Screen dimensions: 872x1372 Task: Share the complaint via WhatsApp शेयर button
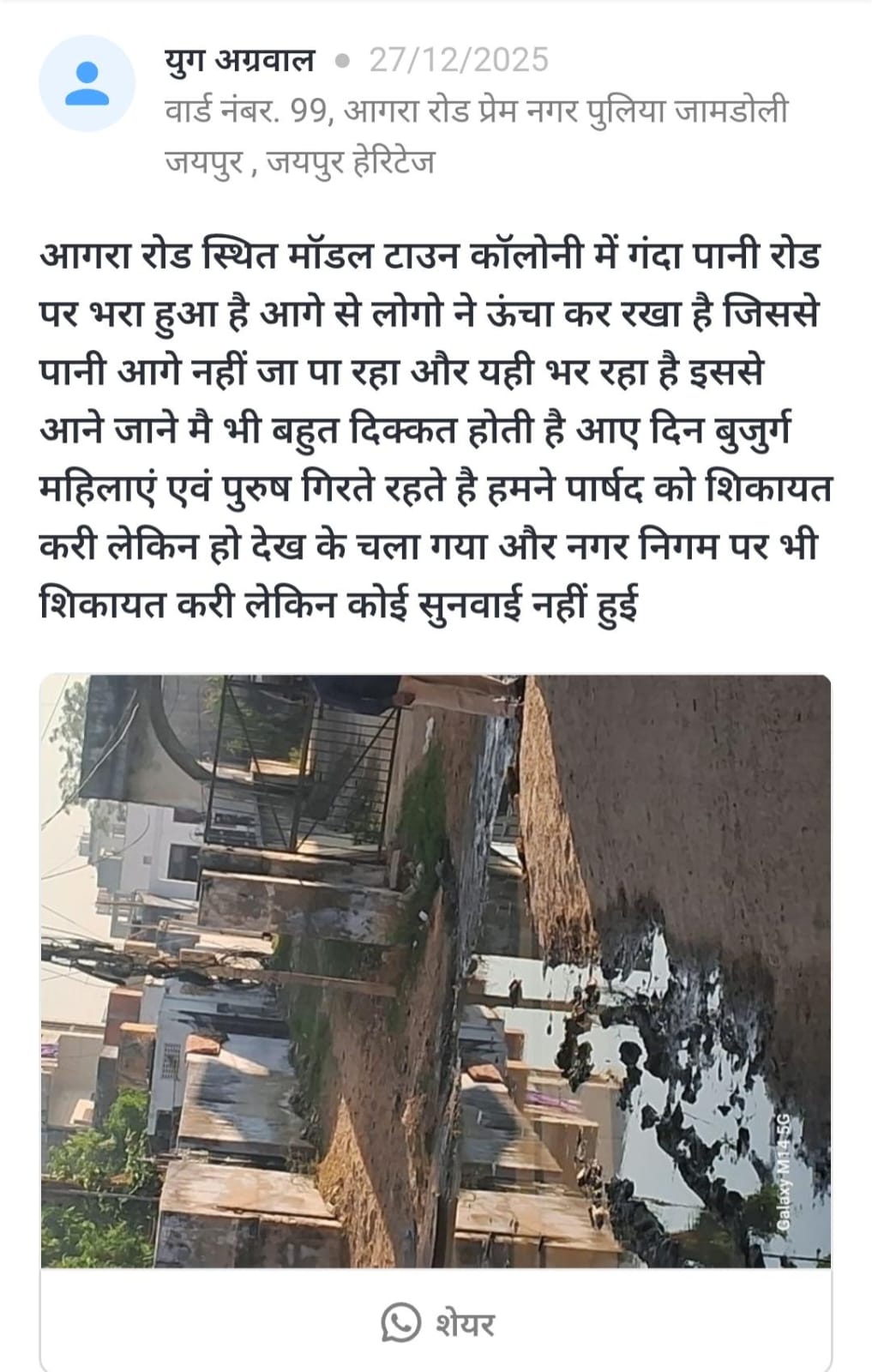437,1322
